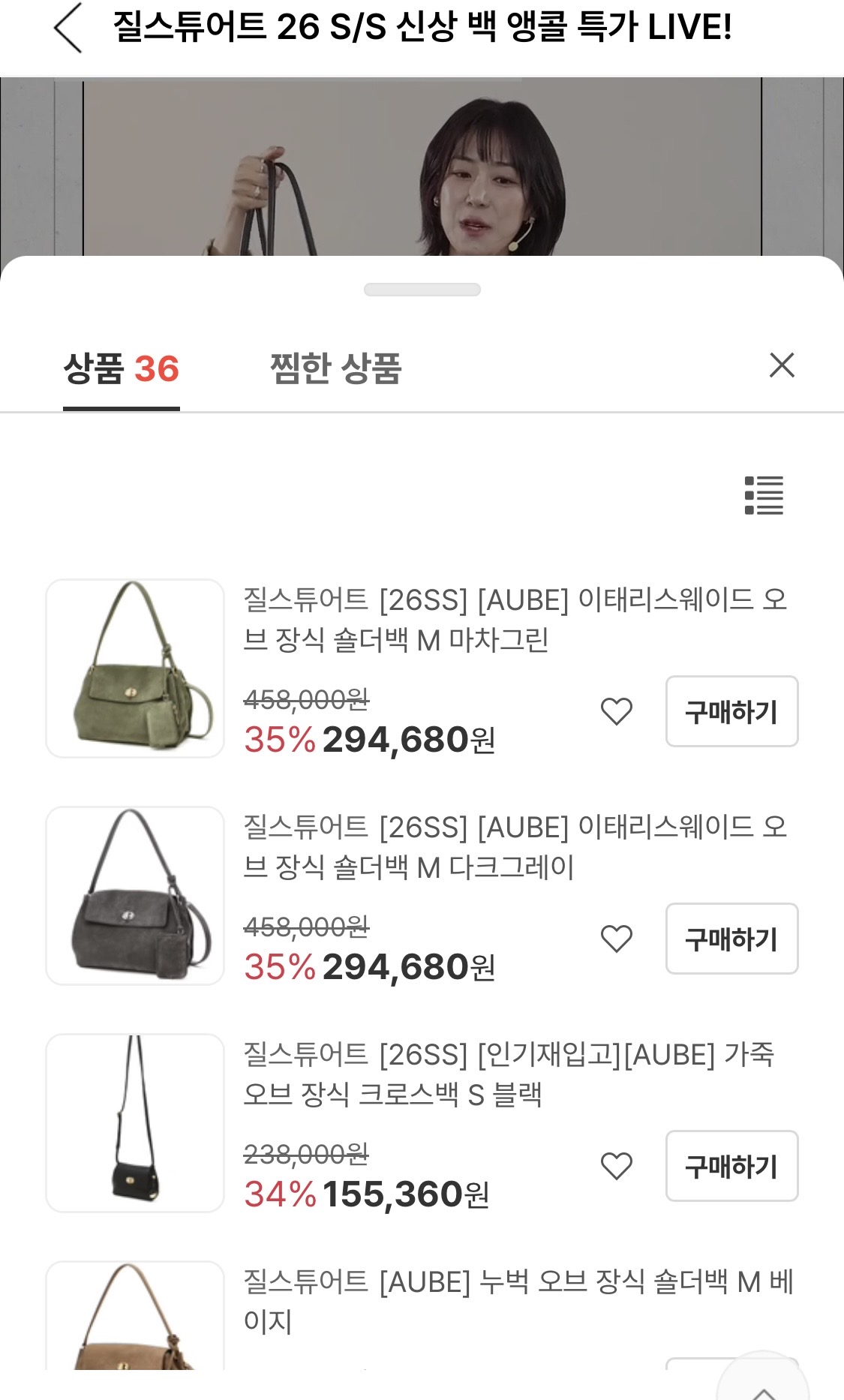This screenshot has width=844, height=1400.
Task: View the 가죽 크로스백 S 블랙 item
Action: [x=508, y=1074]
